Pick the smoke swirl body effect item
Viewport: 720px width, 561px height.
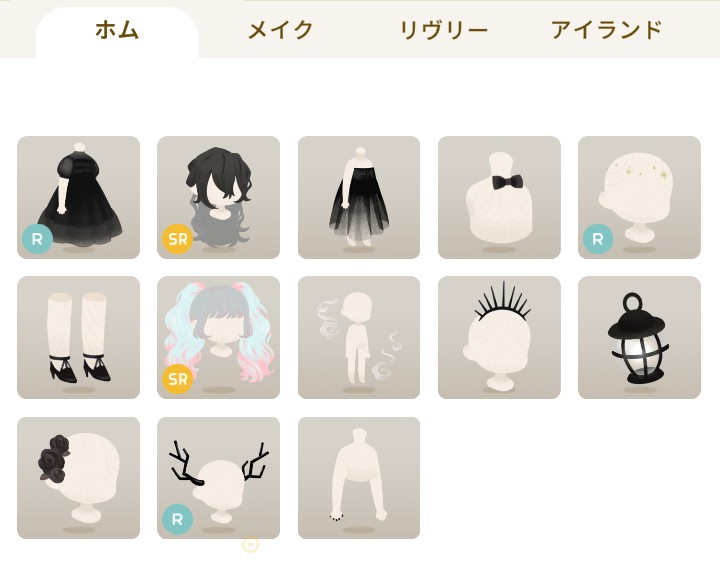click(358, 337)
